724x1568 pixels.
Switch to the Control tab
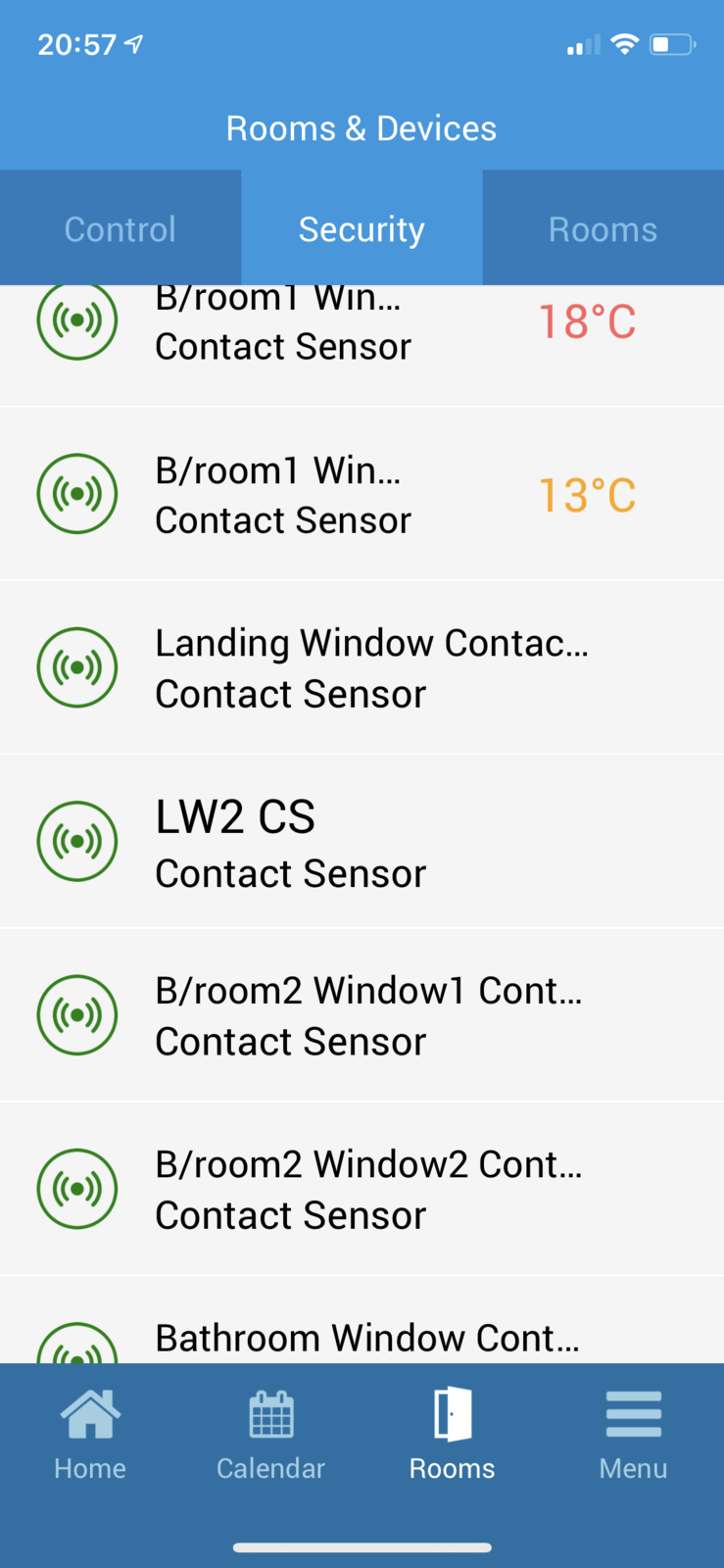point(120,229)
